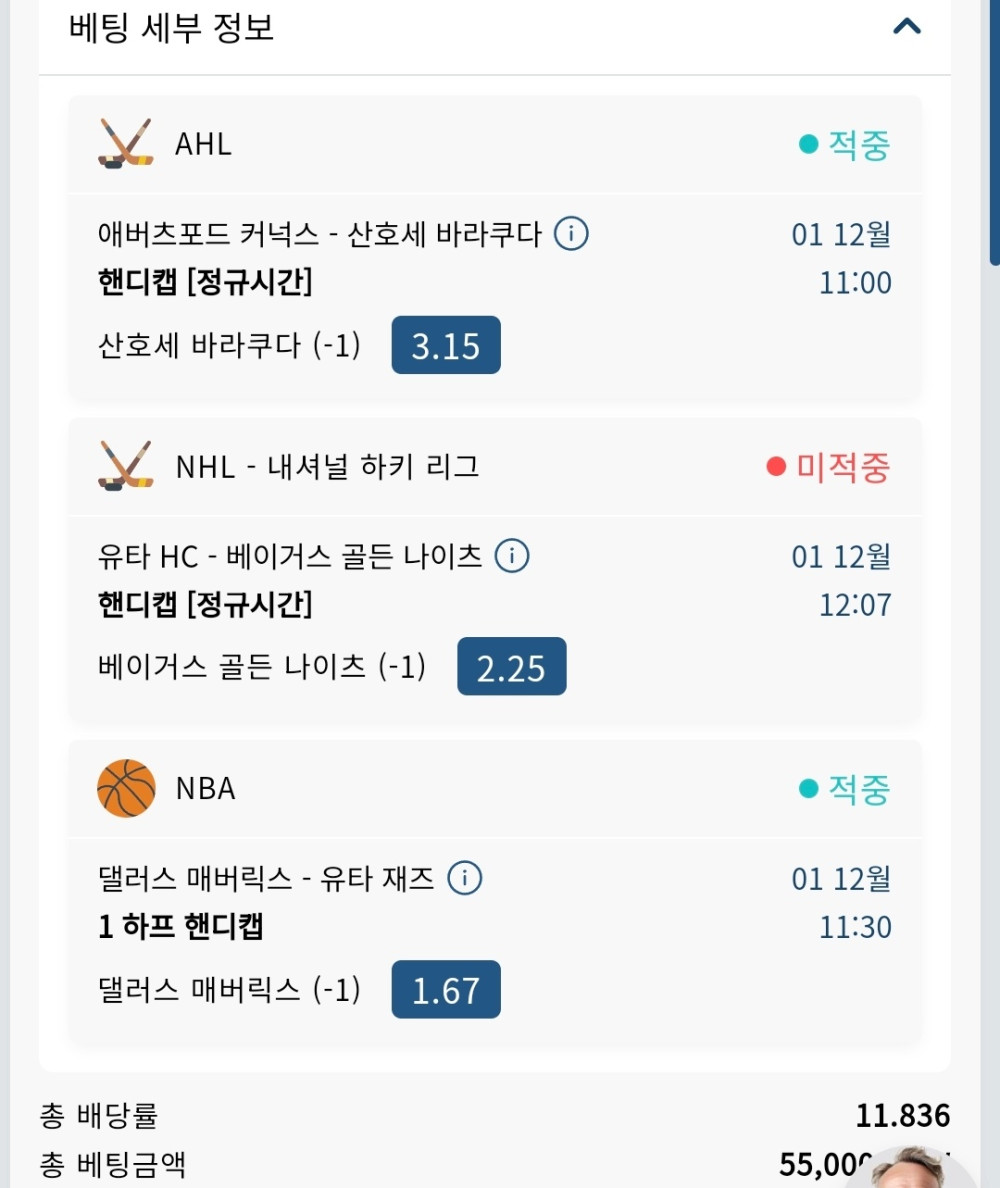Image resolution: width=1000 pixels, height=1188 pixels.
Task: Open info icon for 애버츠포드 커넉스 match
Action: [571, 235]
